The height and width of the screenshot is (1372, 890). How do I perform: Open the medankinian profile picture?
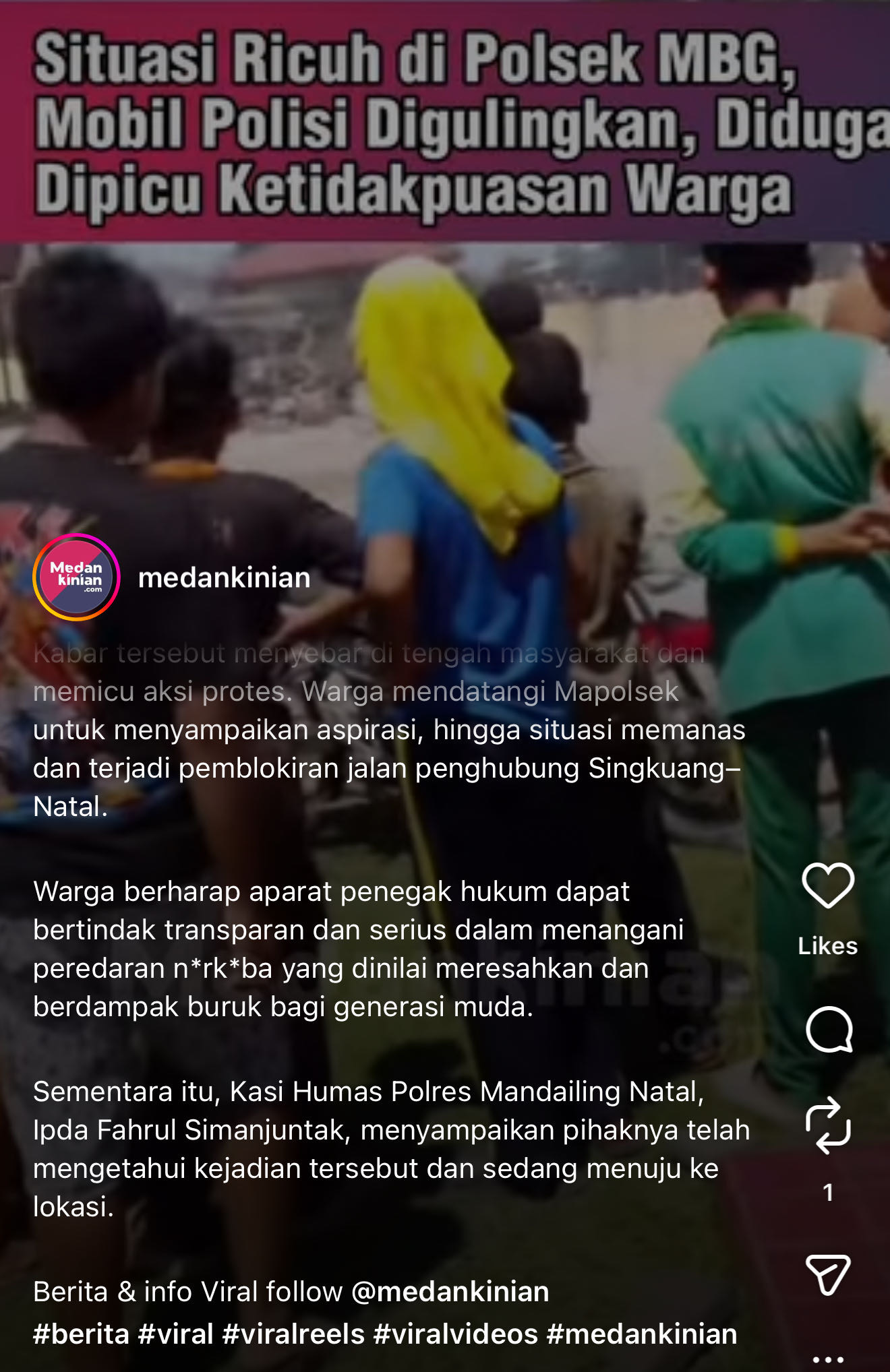tap(76, 578)
